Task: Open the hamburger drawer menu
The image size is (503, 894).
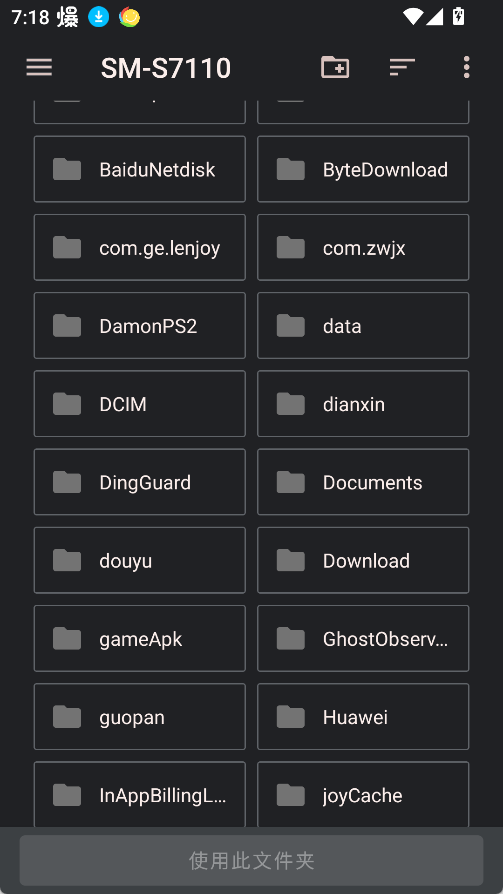Action: pyautogui.click(x=39, y=67)
